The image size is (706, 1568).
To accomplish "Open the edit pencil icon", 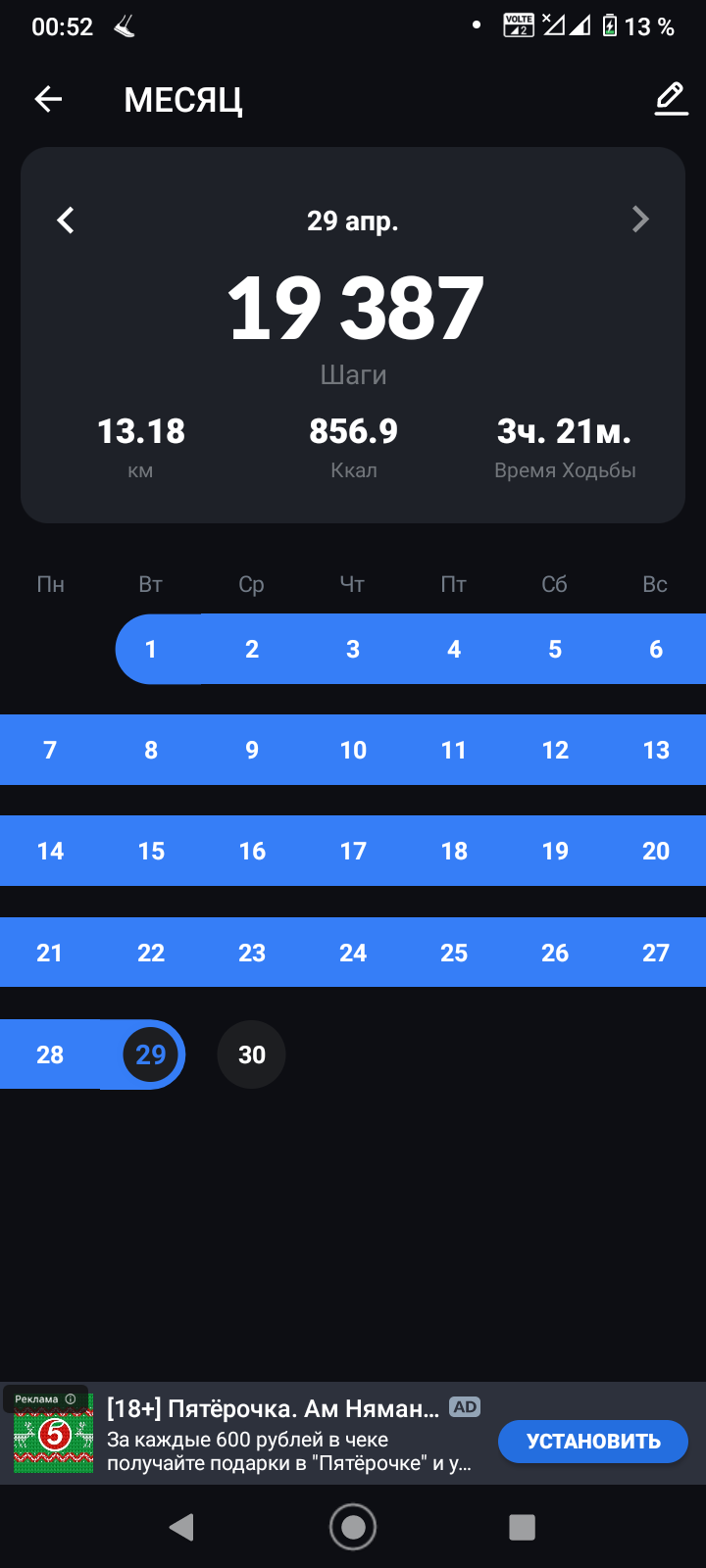I will click(x=671, y=99).
